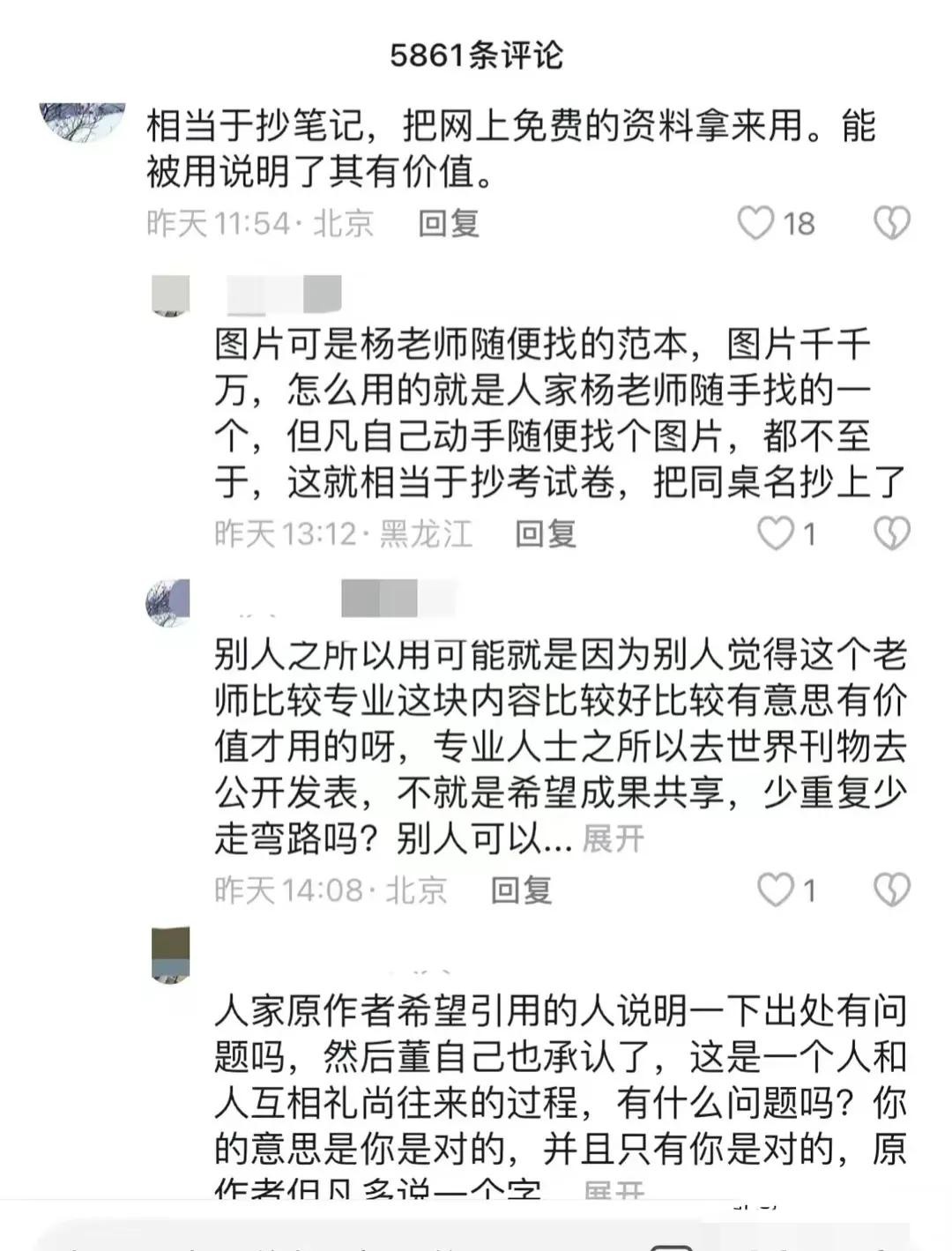Expand the reply starting 人家原作者希望引用
The image size is (952, 1251).
tap(614, 1190)
